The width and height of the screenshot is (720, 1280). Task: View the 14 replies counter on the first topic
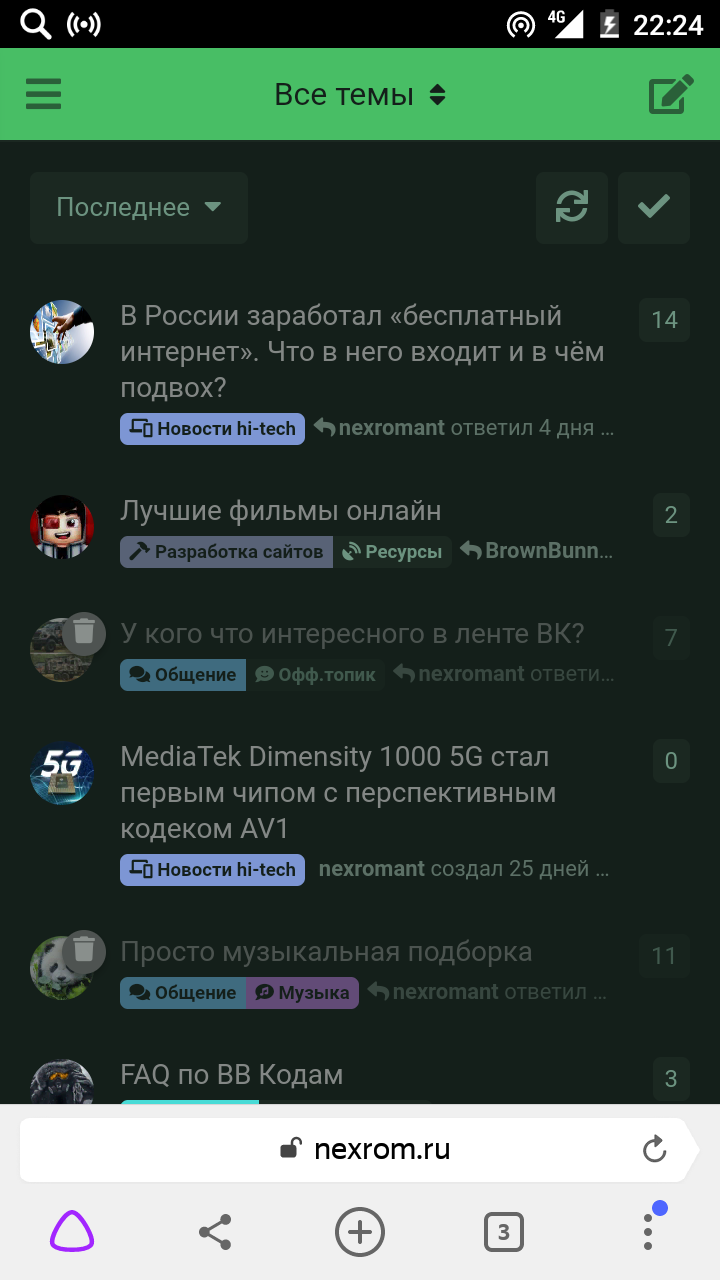(x=664, y=320)
